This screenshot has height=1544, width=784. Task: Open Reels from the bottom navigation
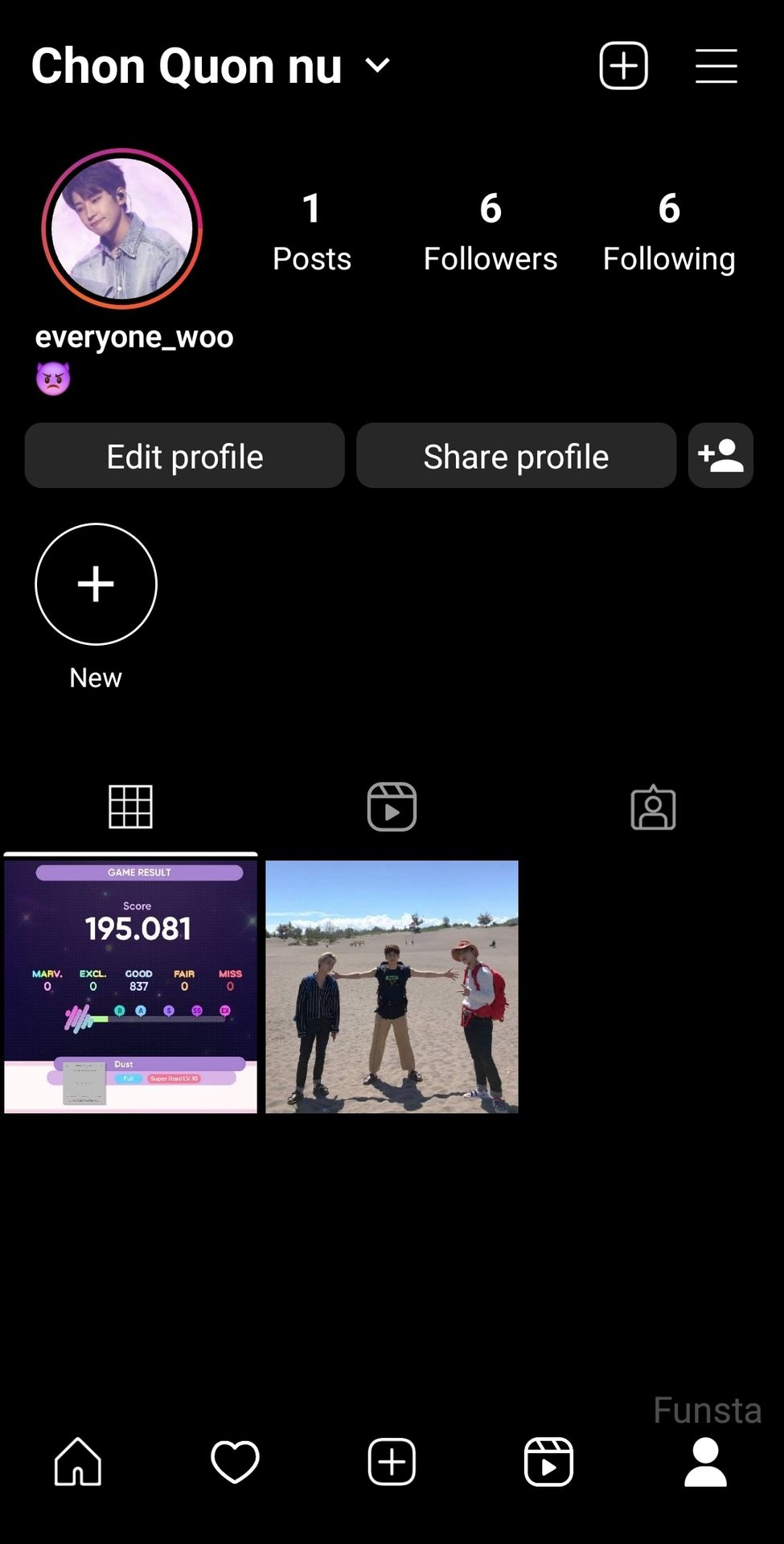[548, 1461]
